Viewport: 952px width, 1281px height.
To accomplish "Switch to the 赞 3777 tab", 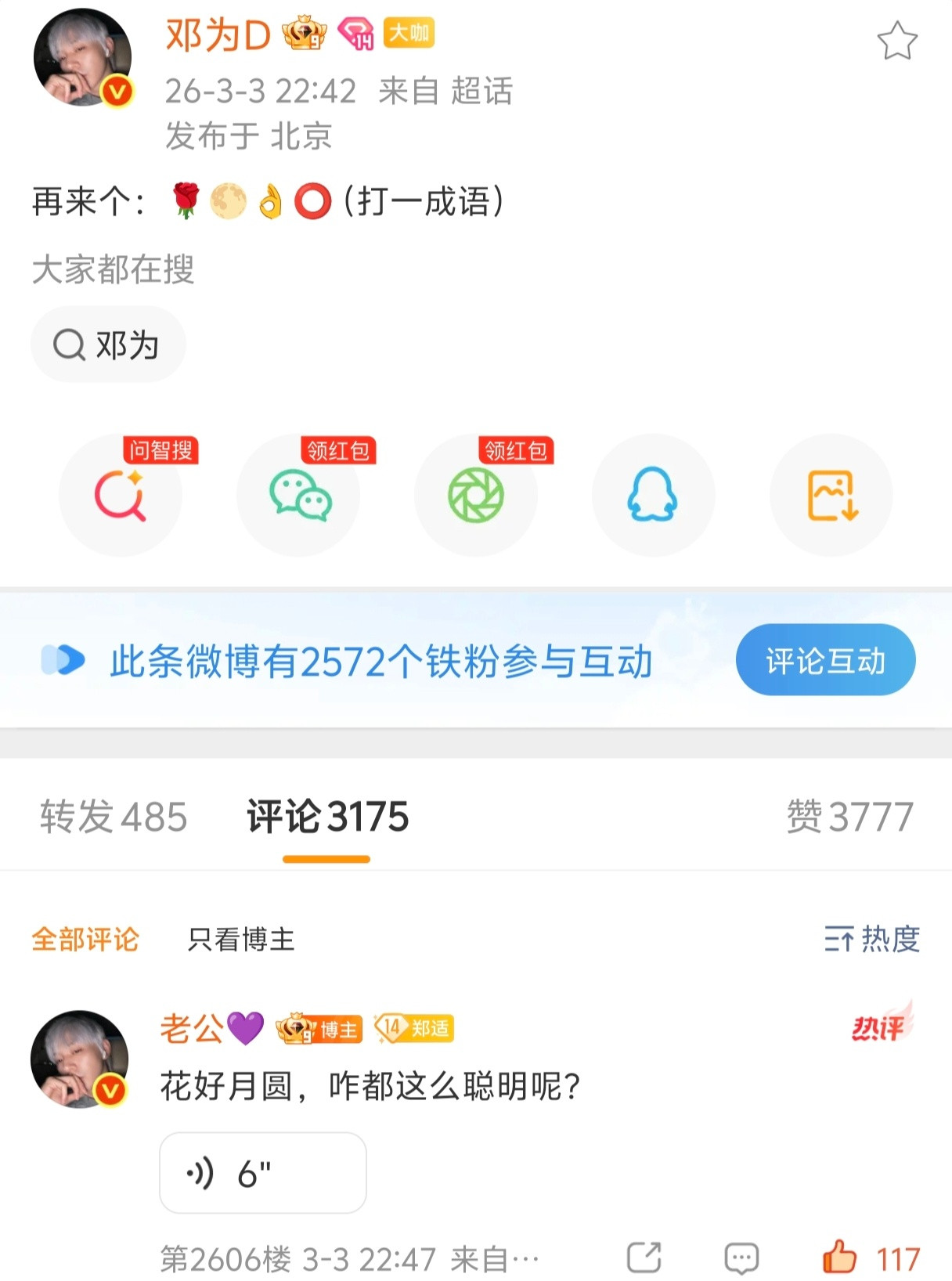I will click(x=848, y=817).
